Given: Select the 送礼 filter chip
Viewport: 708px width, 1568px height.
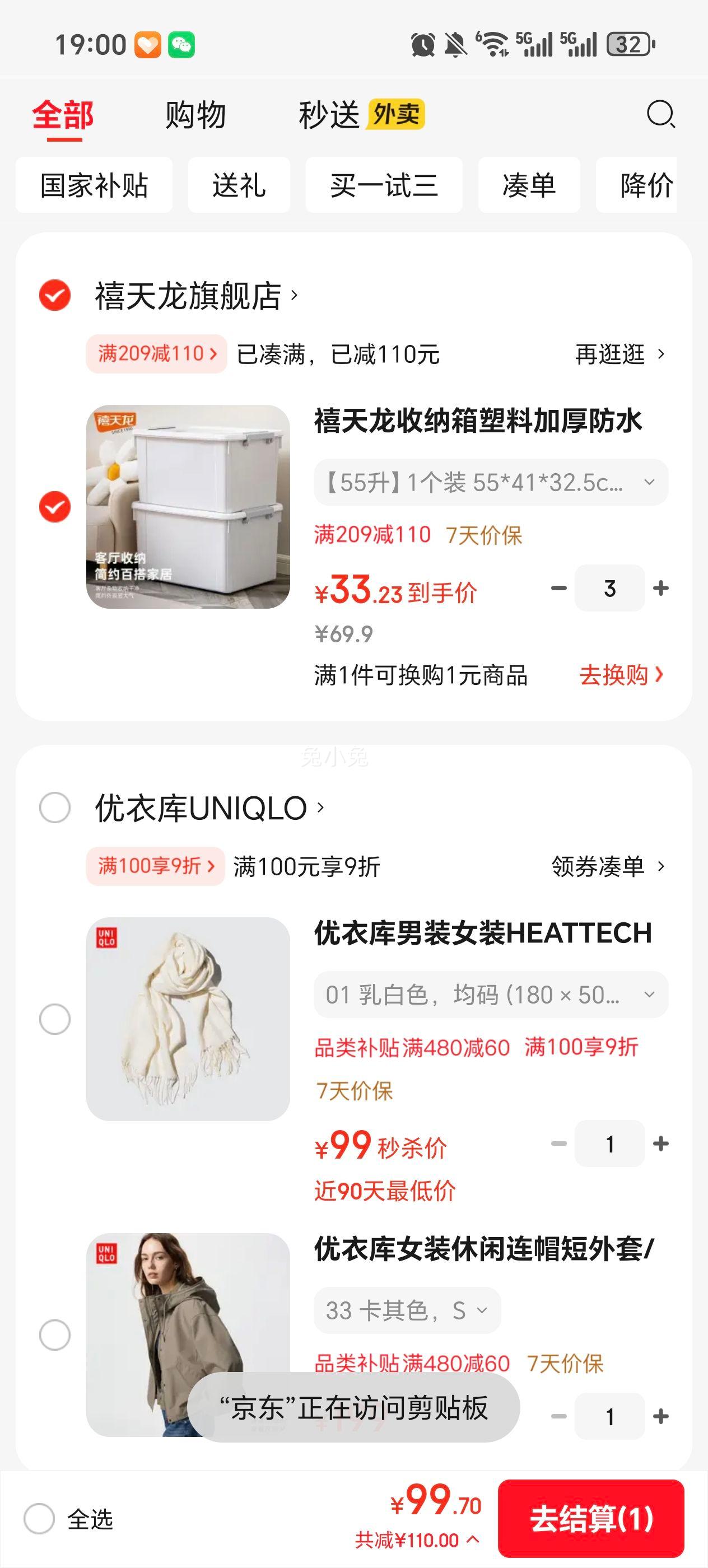Looking at the screenshot, I should coord(239,185).
